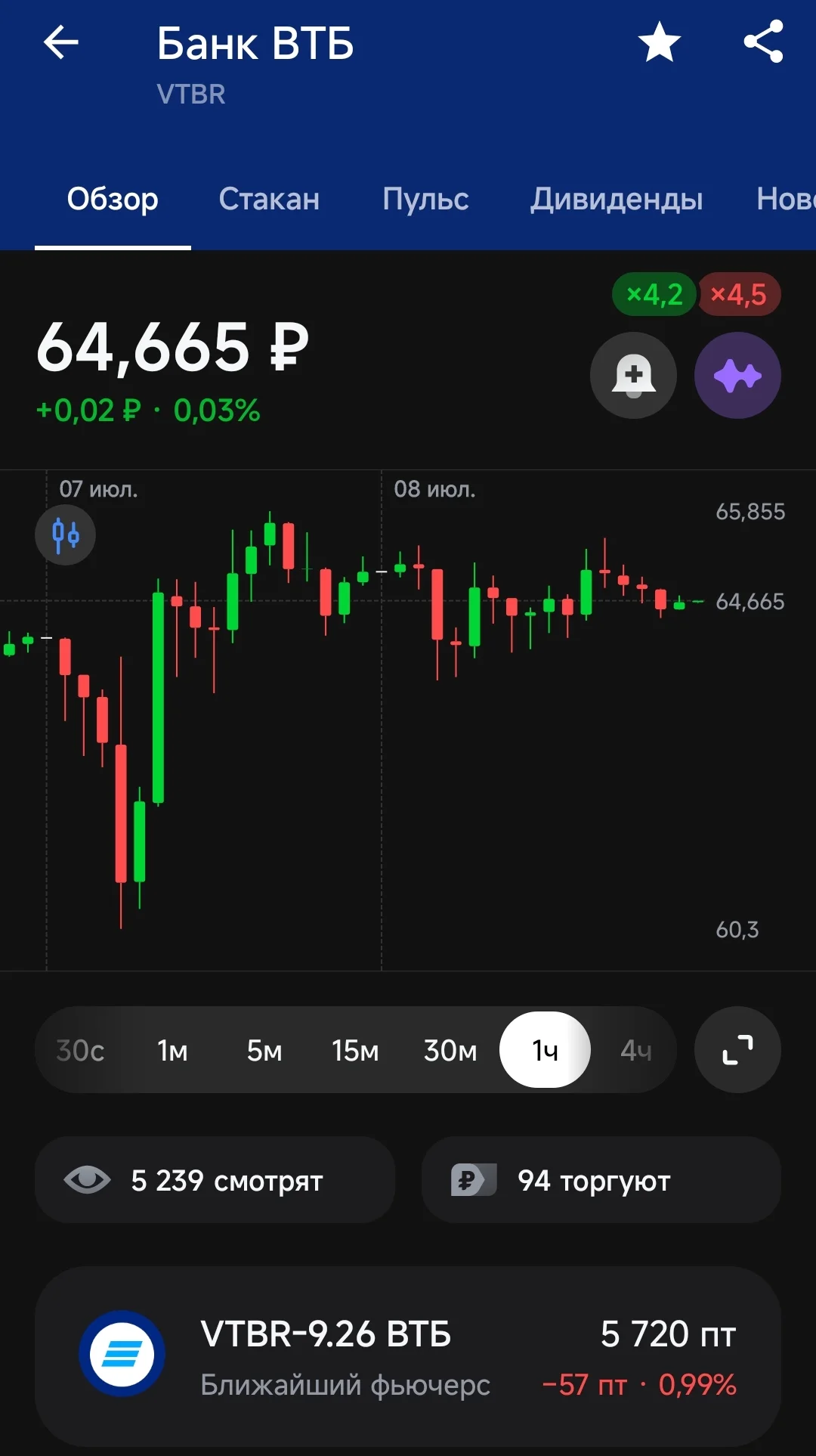Switch chart to 30м interval
Viewport: 816px width, 1456px height.
pos(450,1050)
